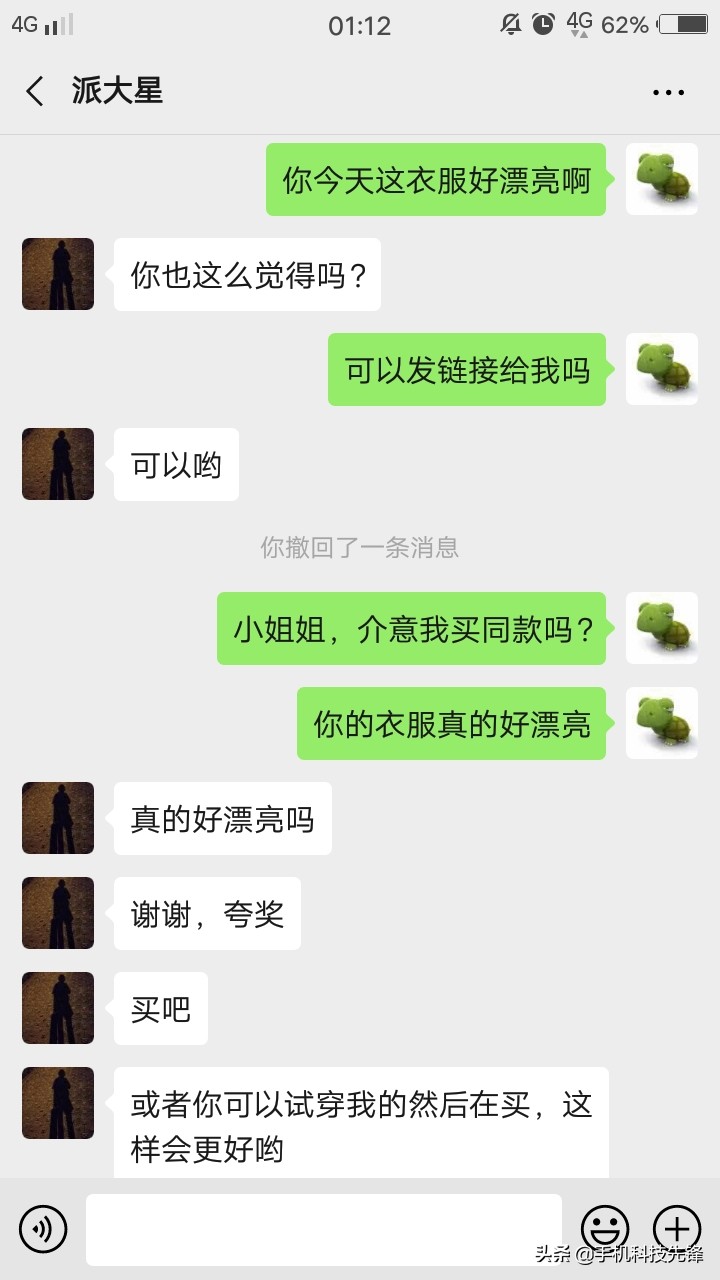Screen dimensions: 720x1280
Task: Open the chat options via the three-dot icon
Action: tap(667, 91)
